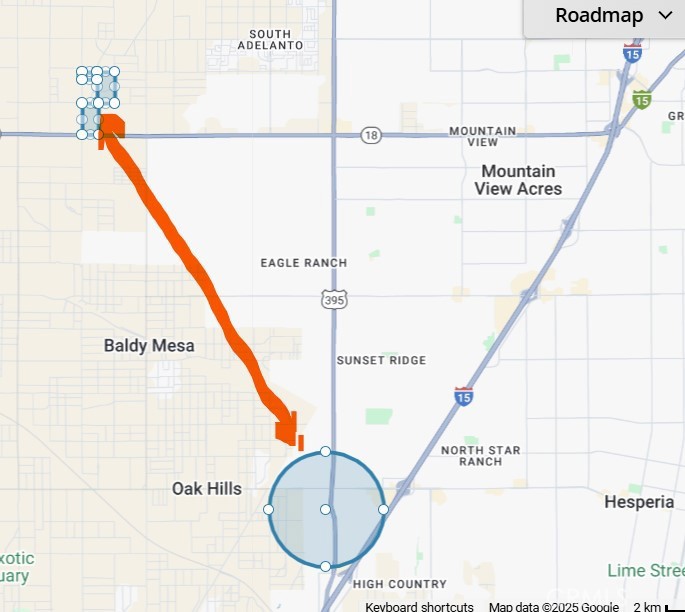Open the Roadmap map type dropdown
The height and width of the screenshot is (612, 685).
click(612, 15)
